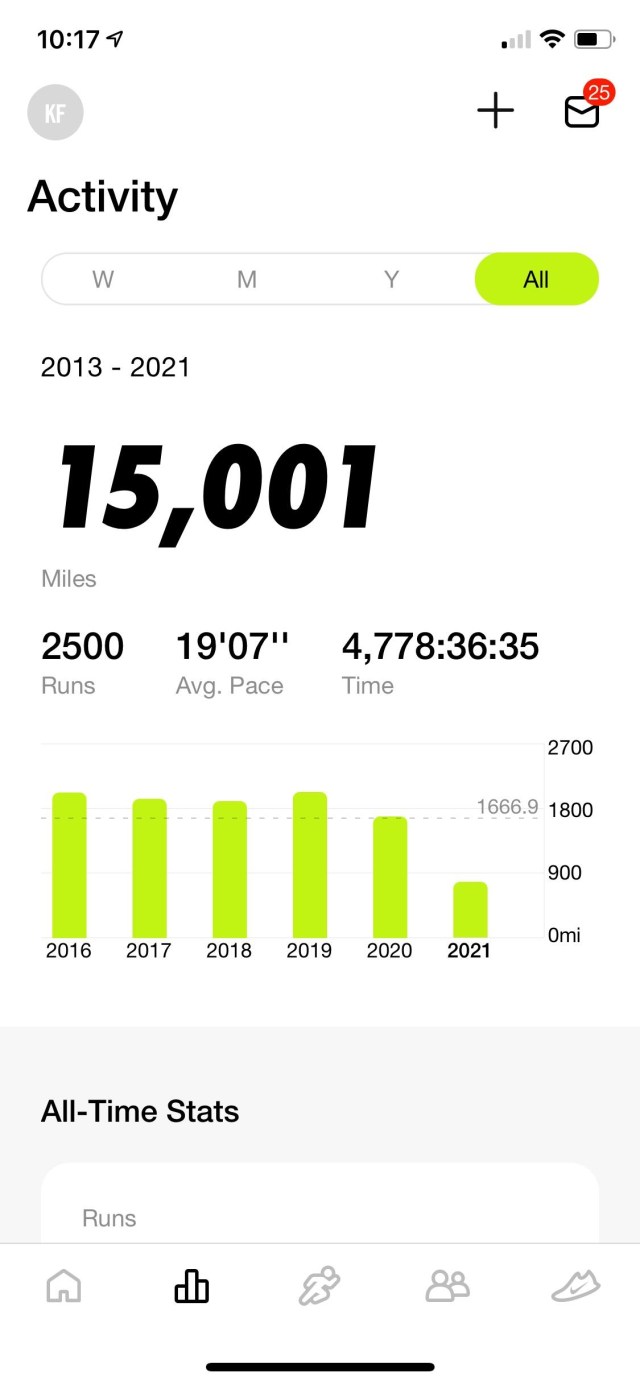Open the Activity bar chart tab
Image resolution: width=640 pixels, height=1385 pixels.
pos(192,1286)
